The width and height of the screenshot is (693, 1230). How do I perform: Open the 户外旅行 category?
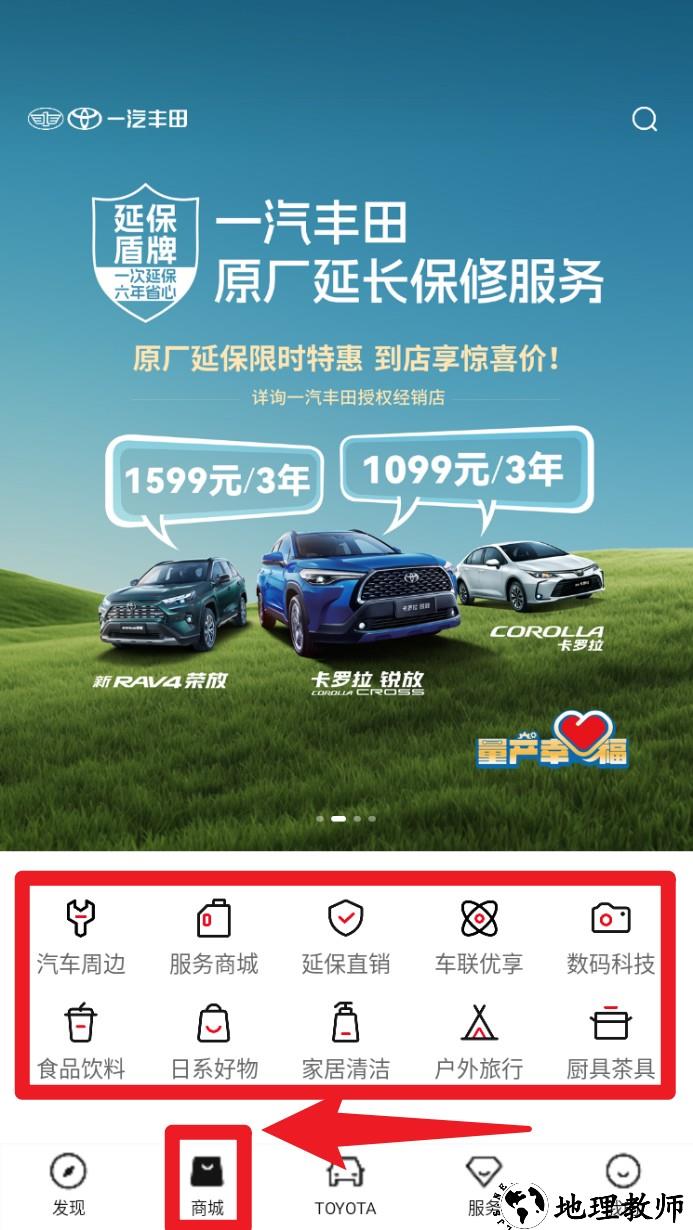[x=478, y=1042]
